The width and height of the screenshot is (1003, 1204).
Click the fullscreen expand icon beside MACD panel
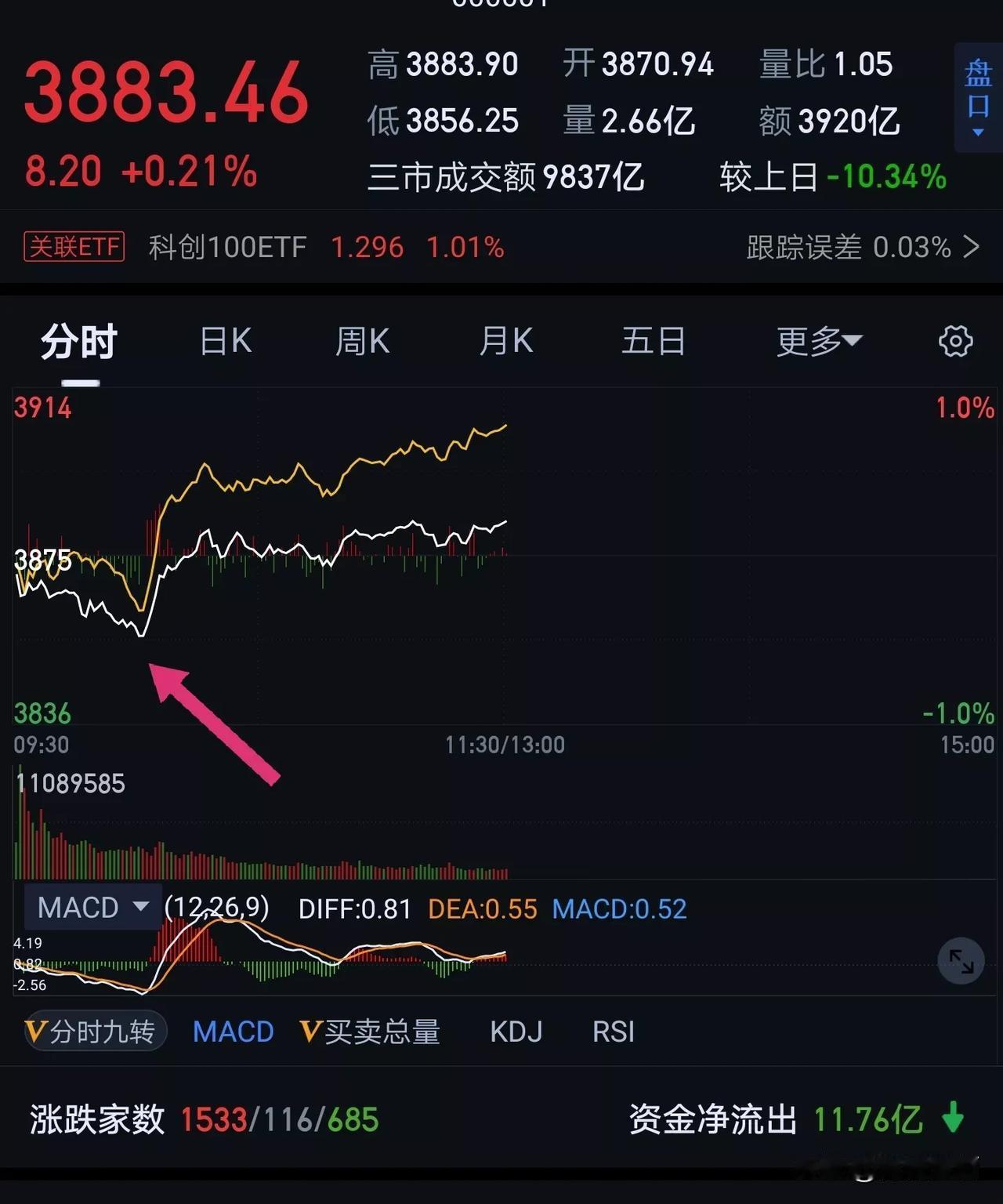[x=961, y=960]
